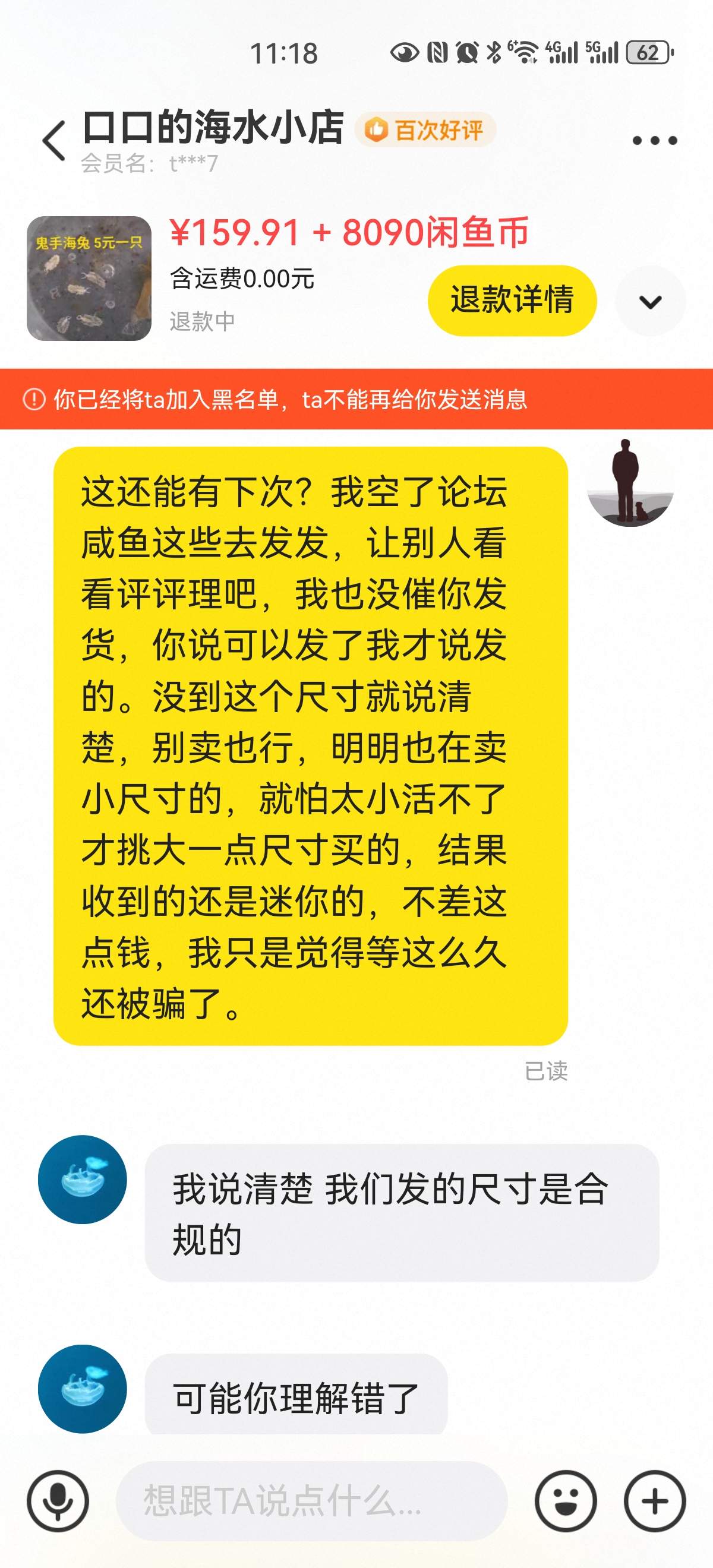Focus the 想跟TA说点什么 message field
The width and height of the screenshot is (713, 1568).
coord(311,1501)
